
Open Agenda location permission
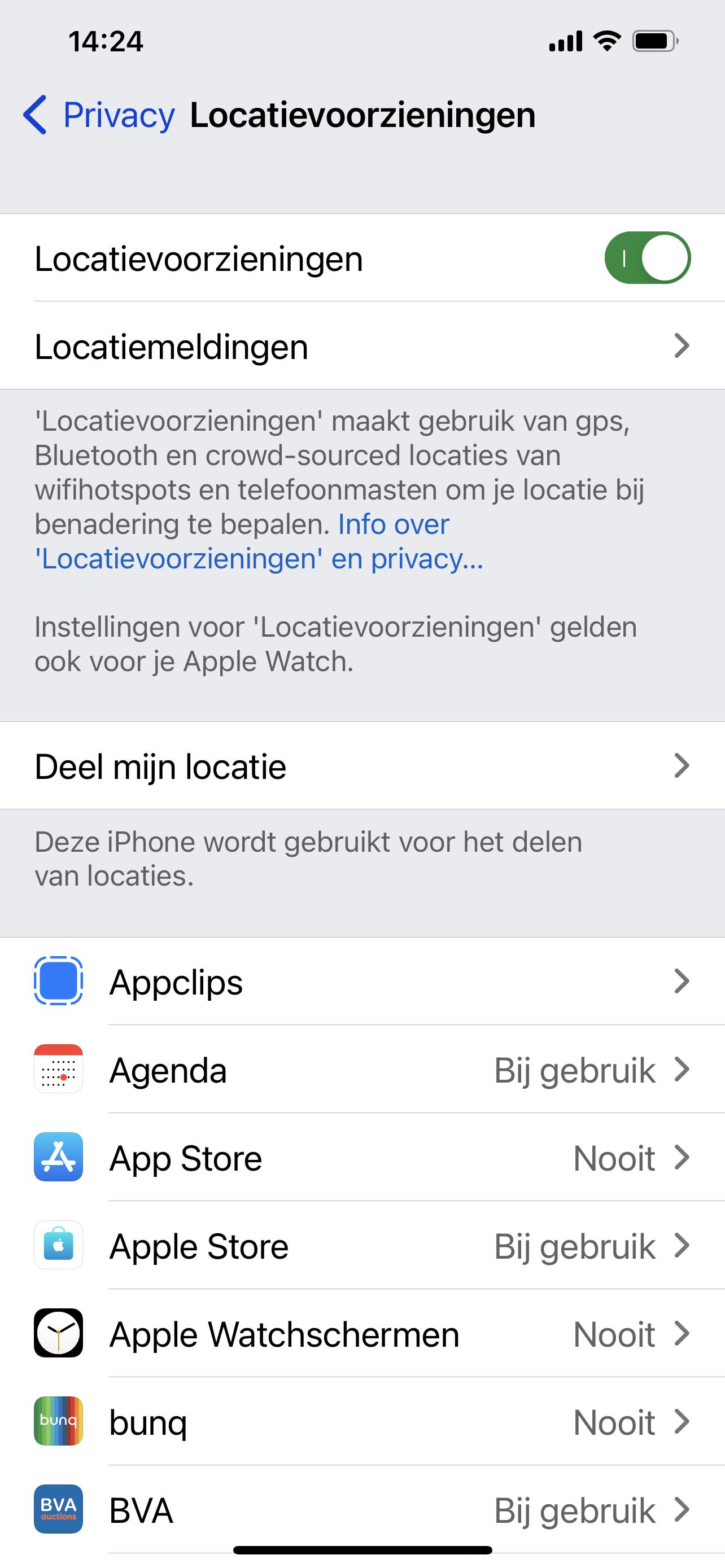(x=362, y=1070)
